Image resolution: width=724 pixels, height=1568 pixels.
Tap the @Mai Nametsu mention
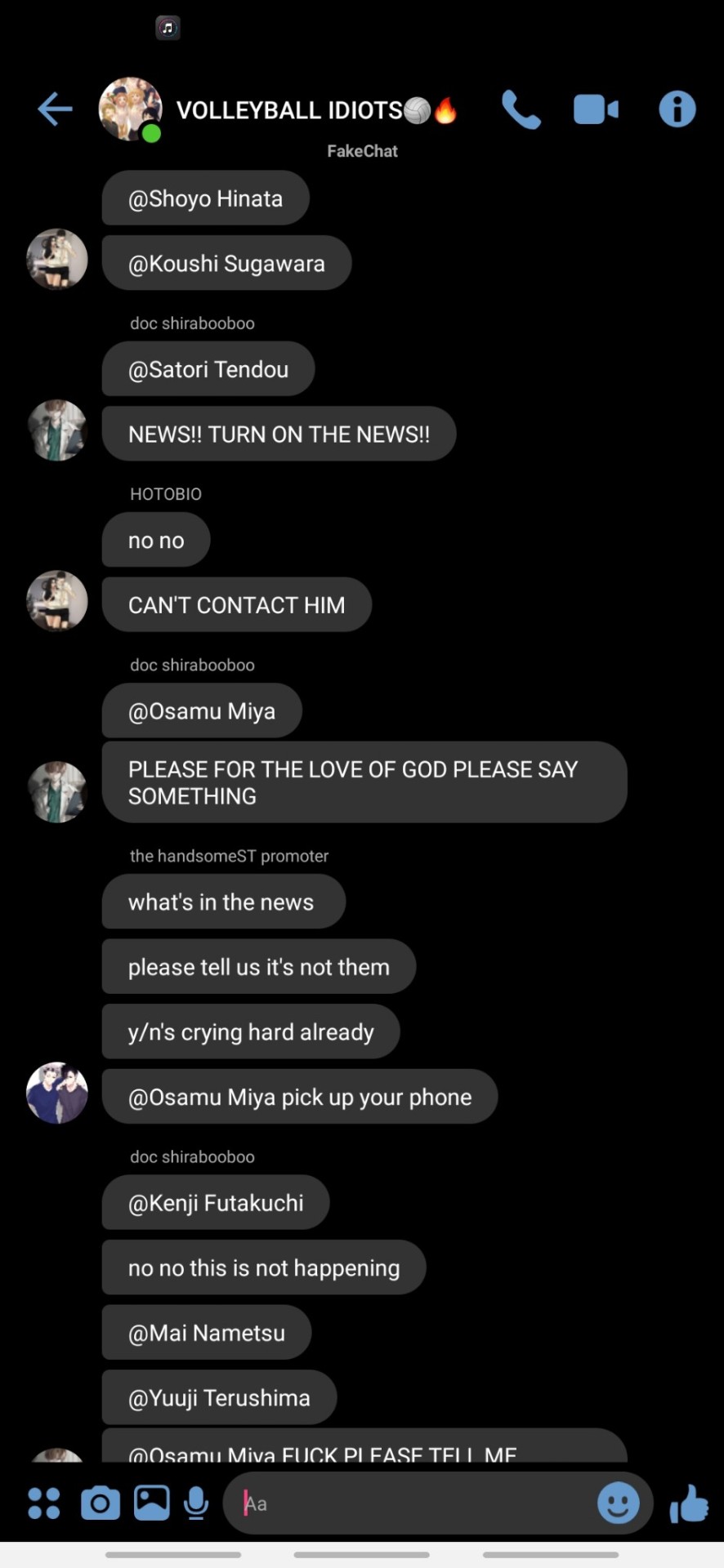click(207, 1334)
